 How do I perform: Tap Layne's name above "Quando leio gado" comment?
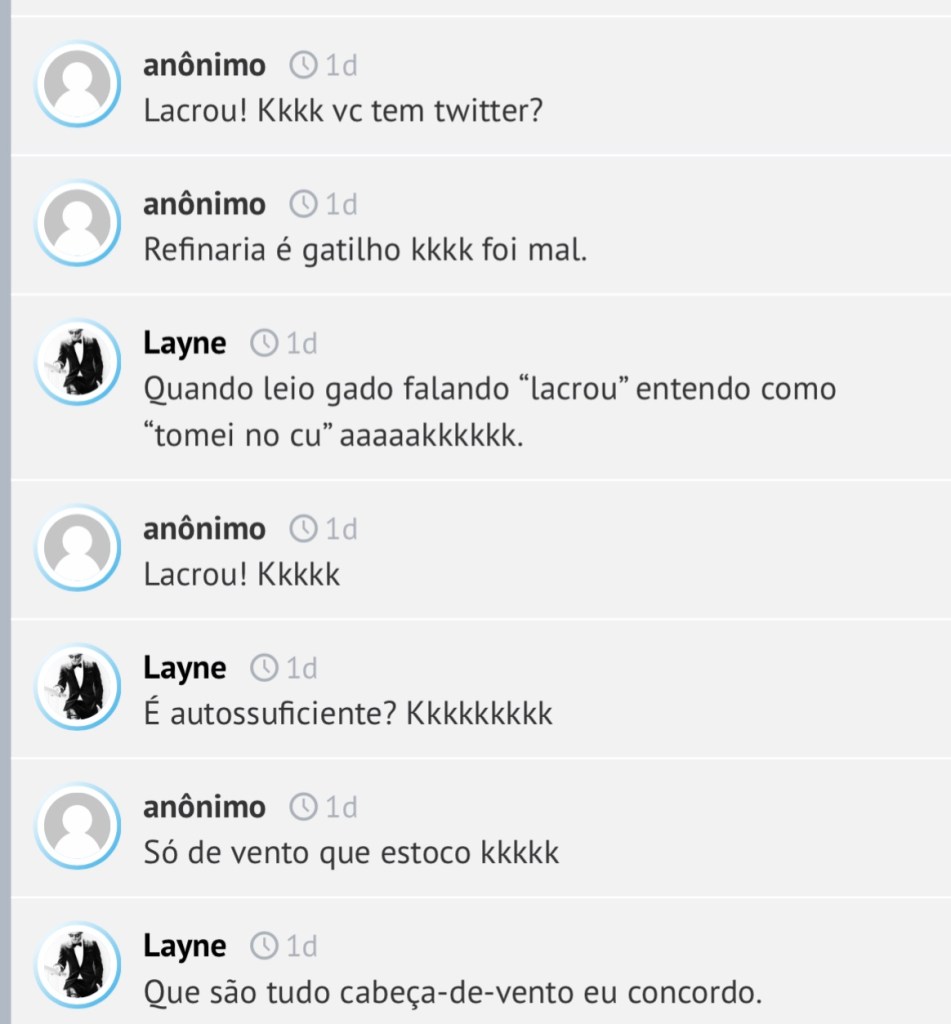click(x=184, y=343)
